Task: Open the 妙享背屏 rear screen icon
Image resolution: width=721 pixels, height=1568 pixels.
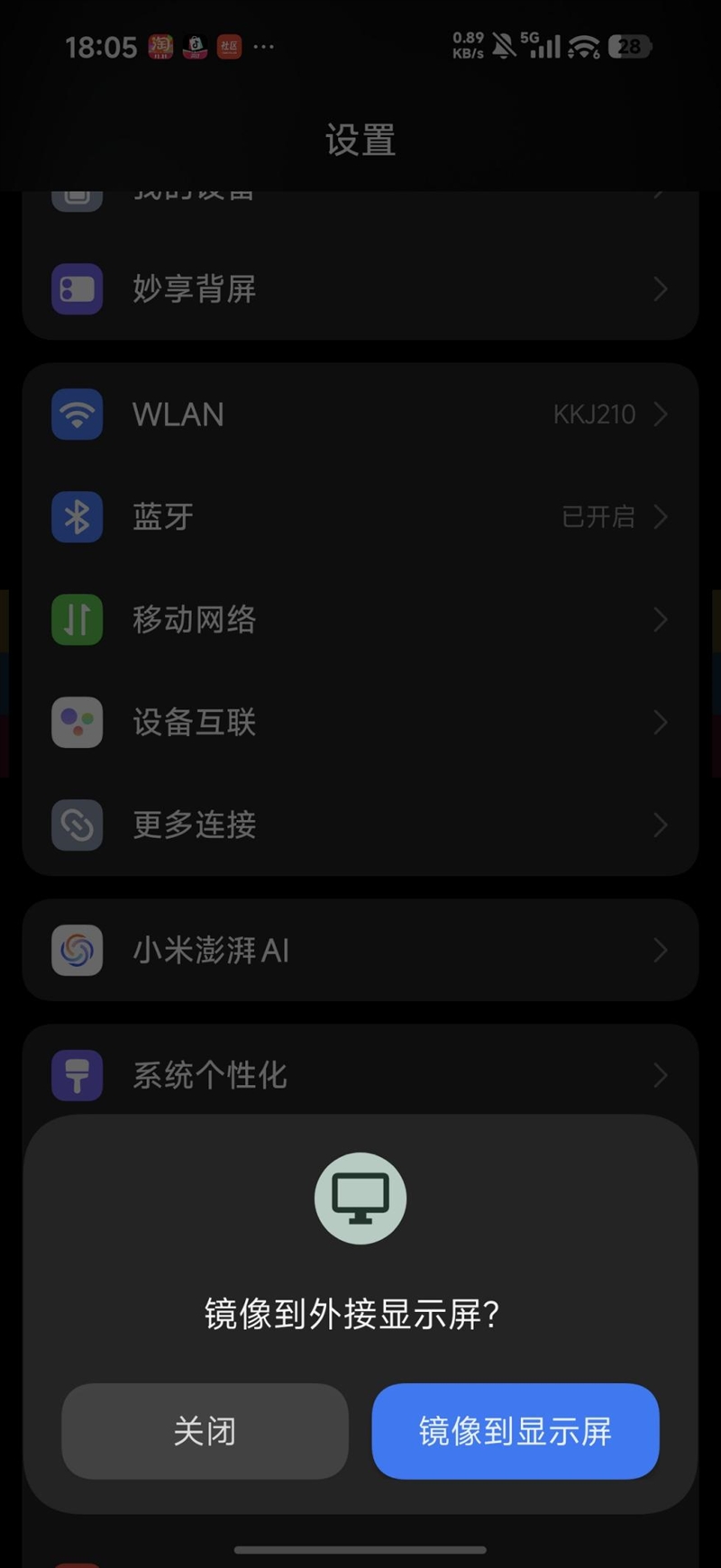Action: point(77,289)
